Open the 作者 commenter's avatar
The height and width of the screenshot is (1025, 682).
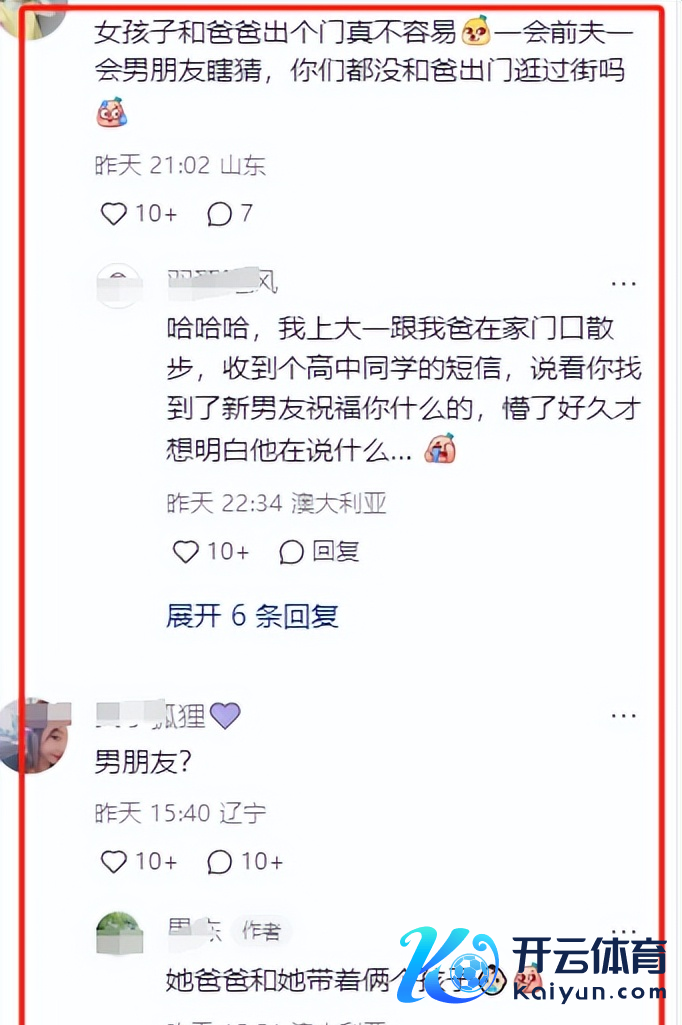[x=119, y=933]
